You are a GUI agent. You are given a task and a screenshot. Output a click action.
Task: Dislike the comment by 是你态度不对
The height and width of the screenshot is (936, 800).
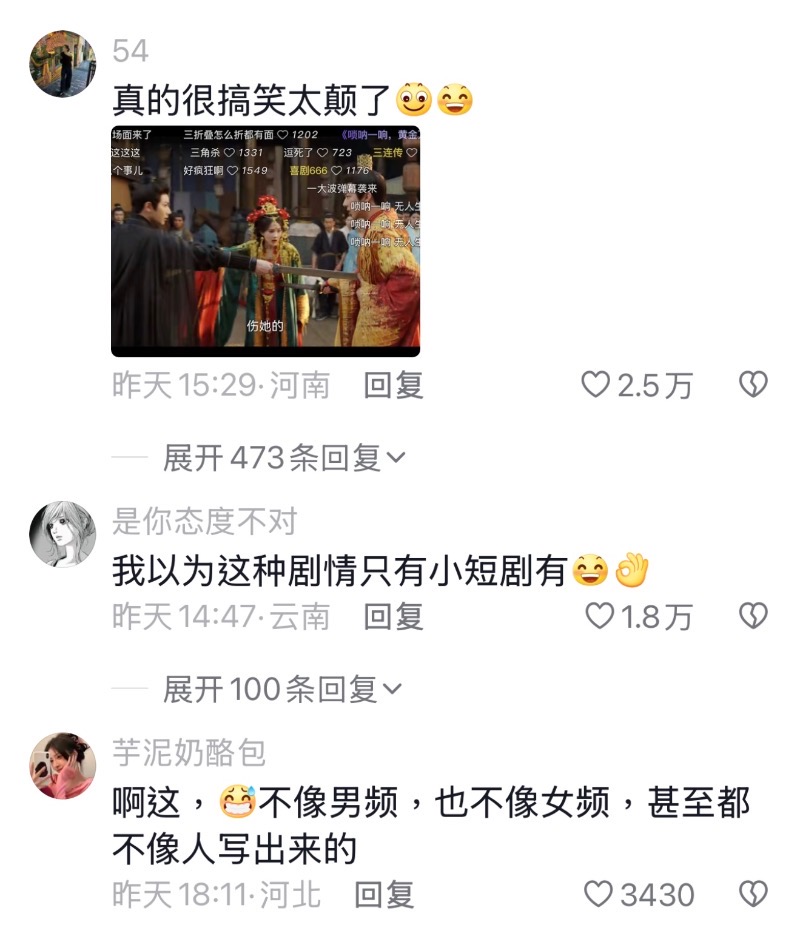[x=753, y=617]
